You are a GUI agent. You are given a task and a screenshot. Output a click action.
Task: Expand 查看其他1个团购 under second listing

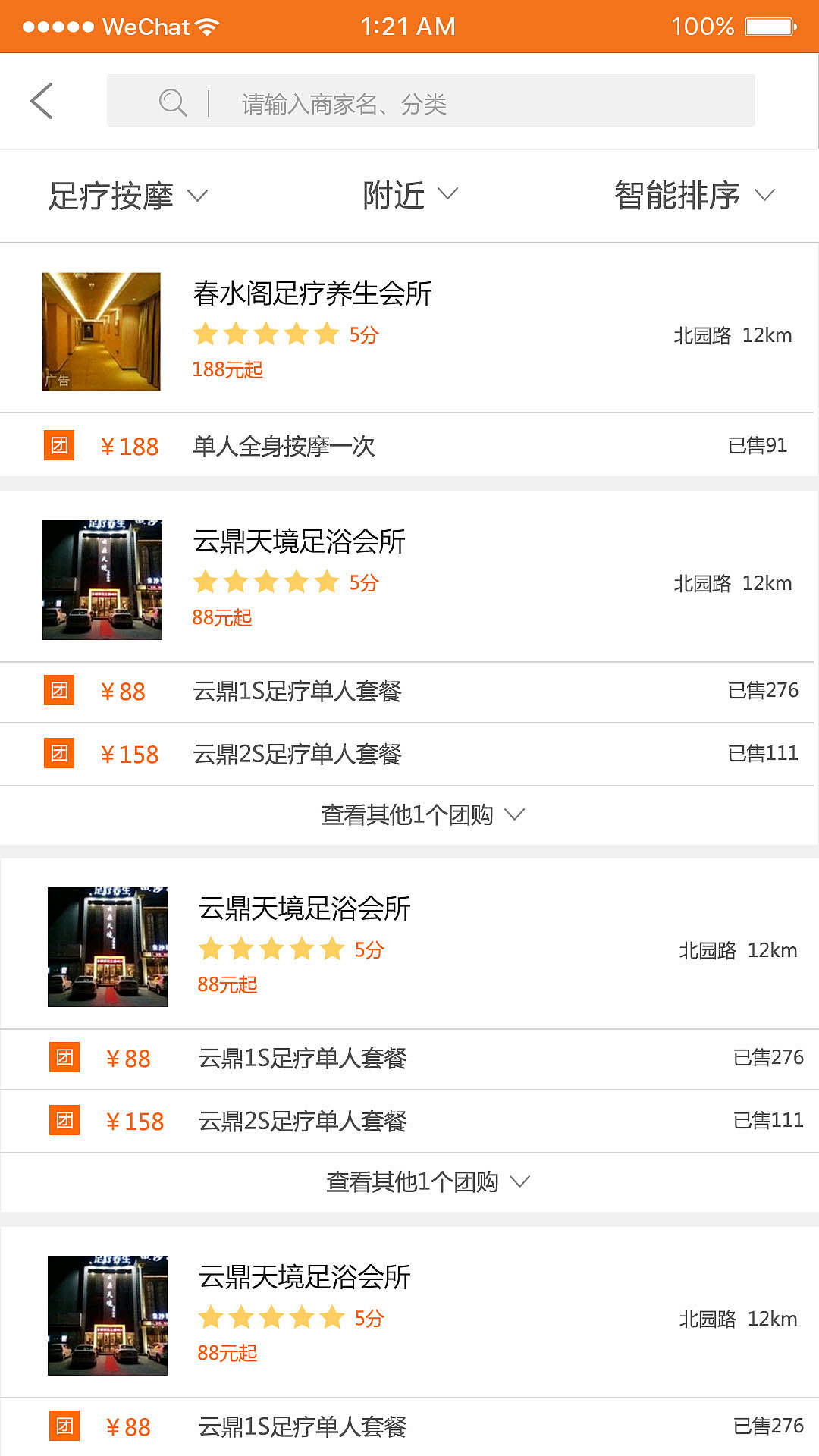(x=408, y=815)
